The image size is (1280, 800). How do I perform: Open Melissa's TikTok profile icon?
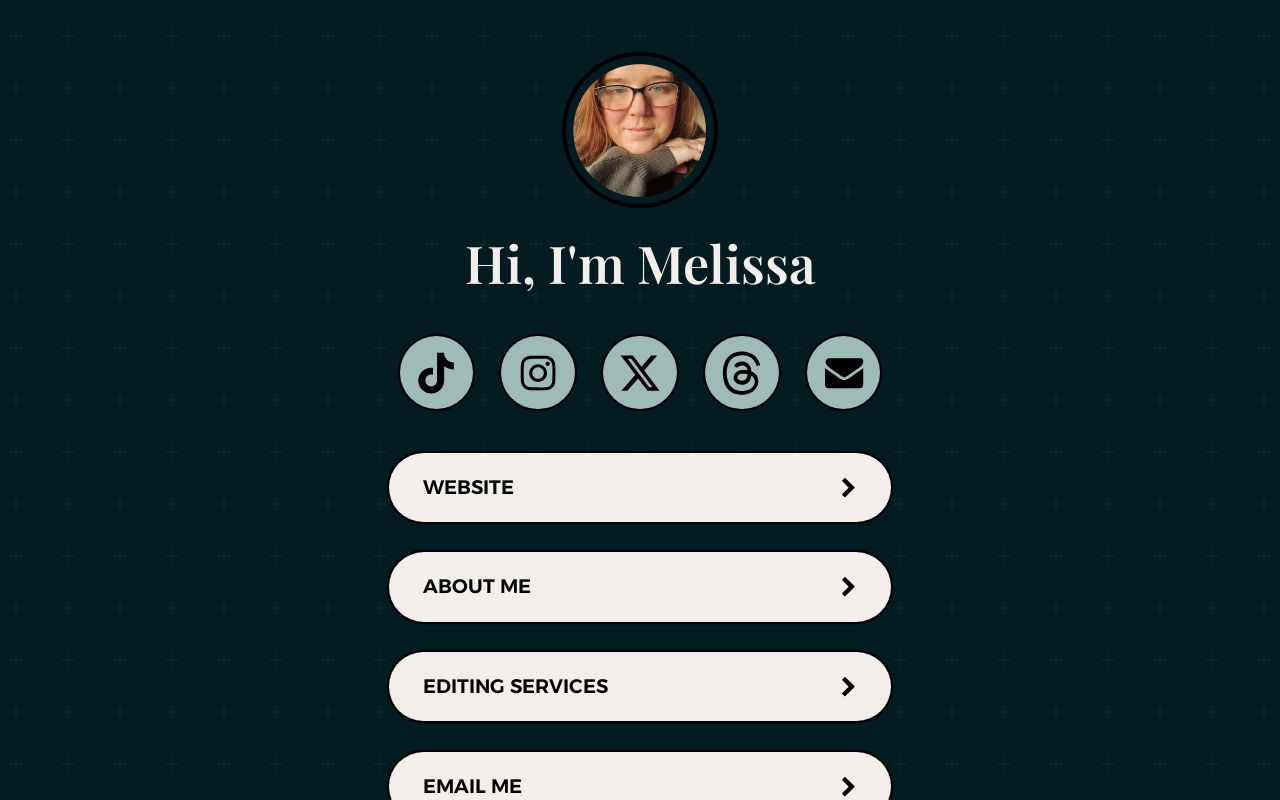pyautogui.click(x=436, y=373)
